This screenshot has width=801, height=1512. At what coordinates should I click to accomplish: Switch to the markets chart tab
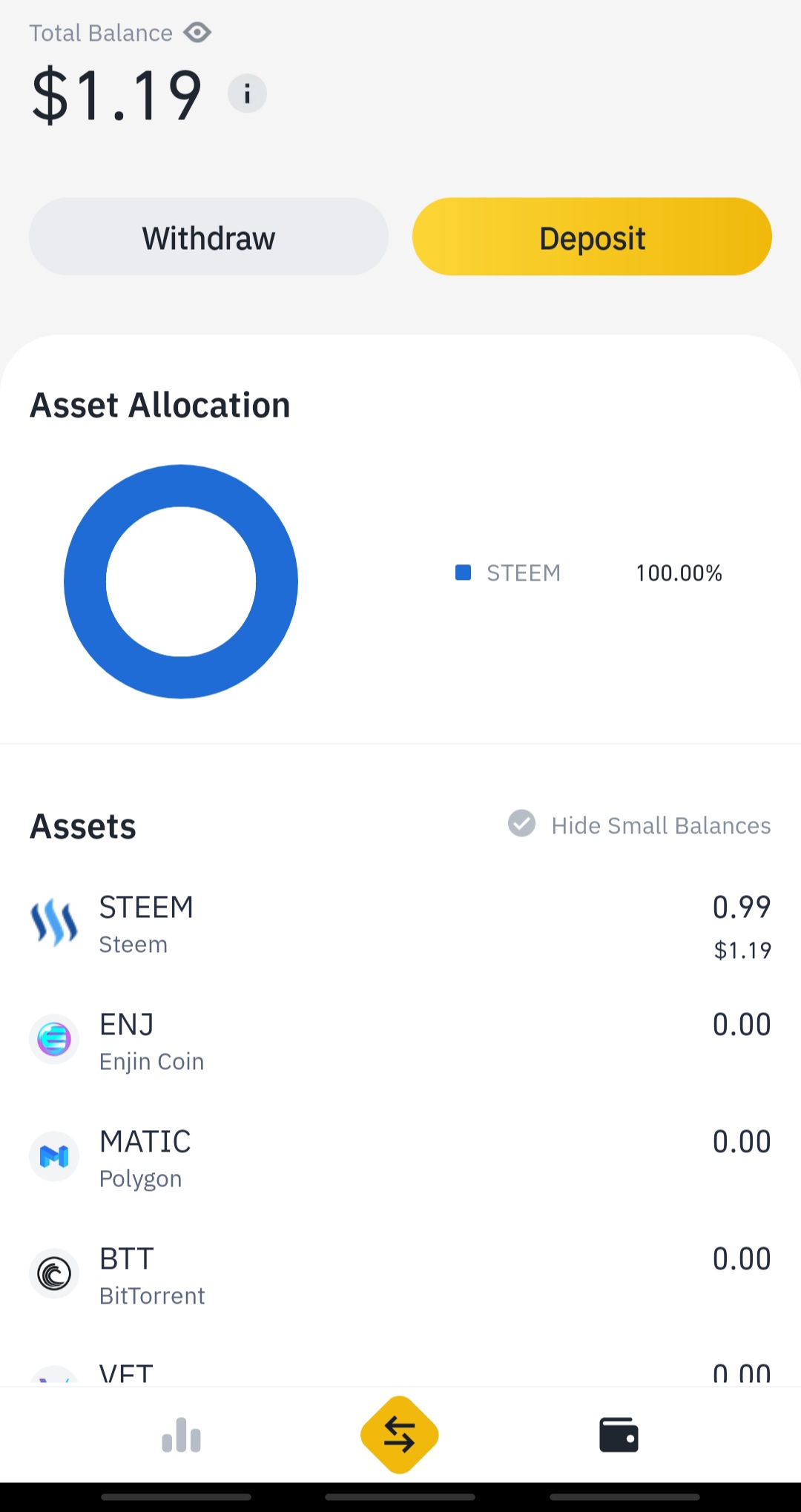(x=181, y=1435)
